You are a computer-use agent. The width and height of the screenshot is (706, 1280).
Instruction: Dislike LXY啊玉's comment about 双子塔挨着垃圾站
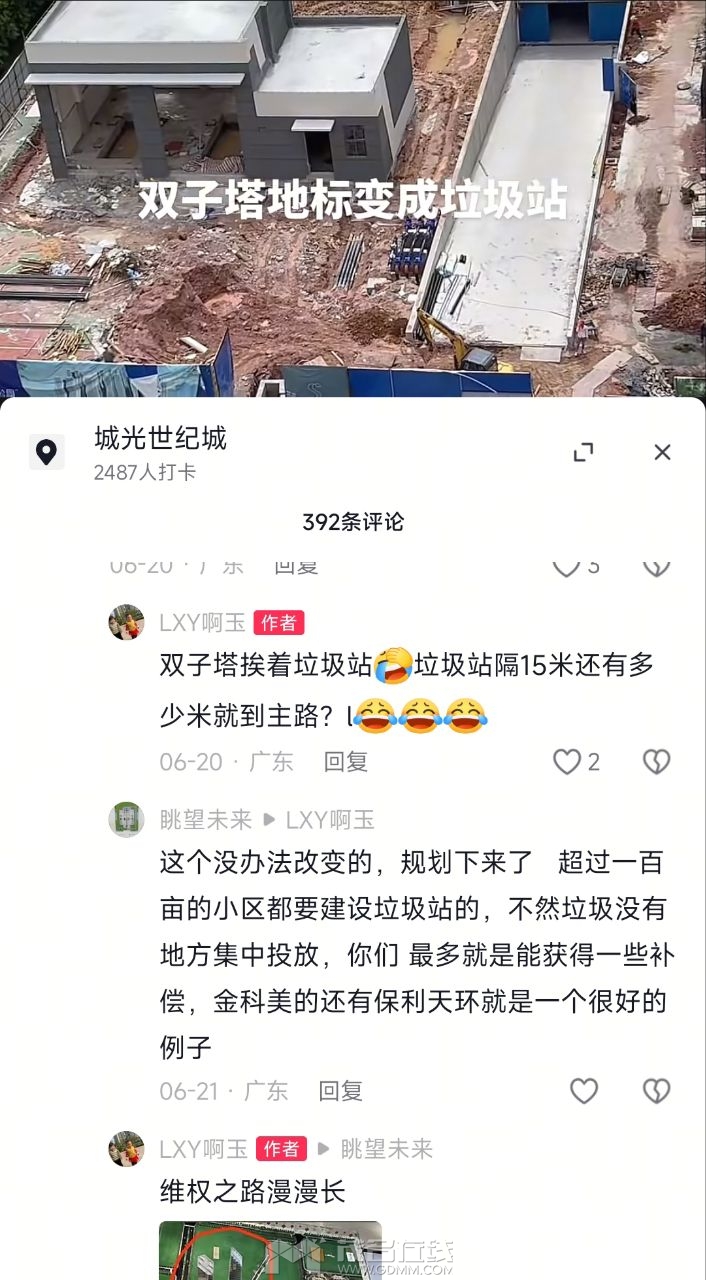point(656,762)
